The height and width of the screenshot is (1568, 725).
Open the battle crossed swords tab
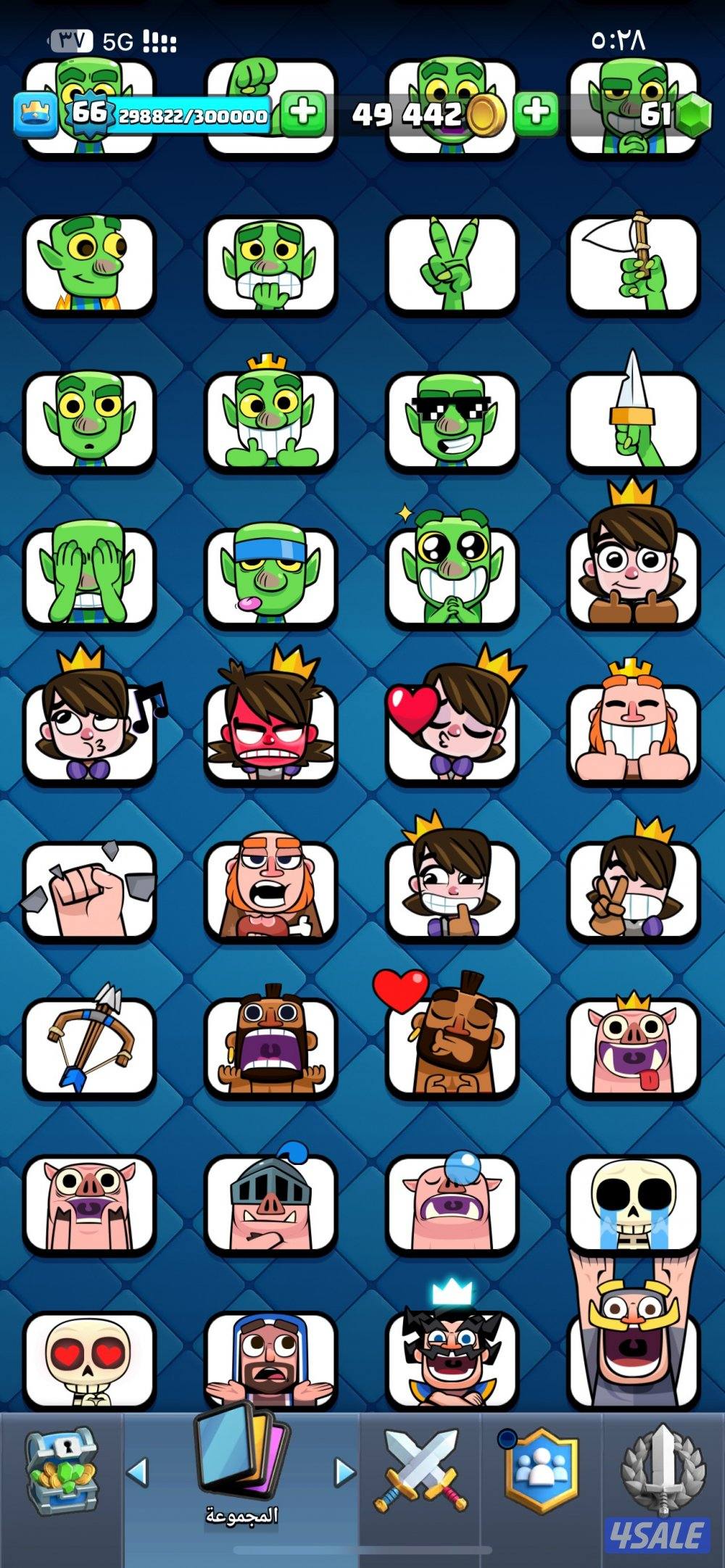[420, 1473]
